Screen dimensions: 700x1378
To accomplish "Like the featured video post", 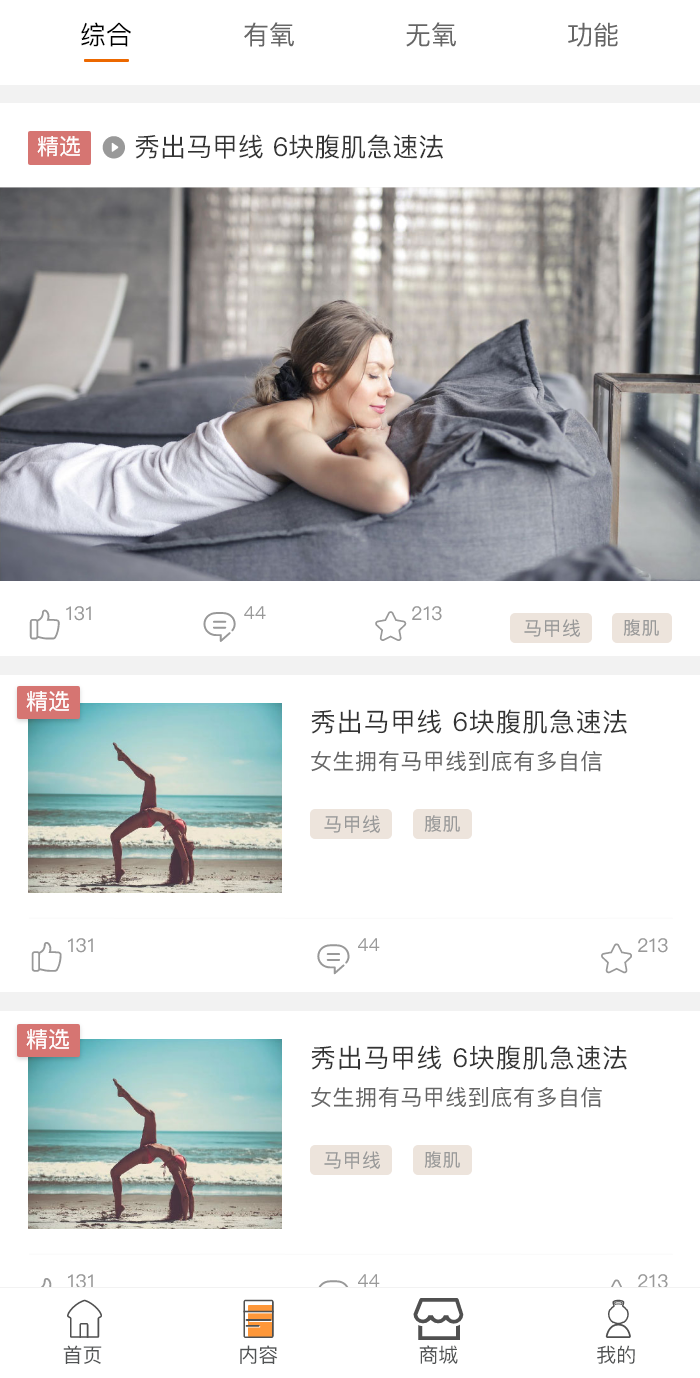I will [x=46, y=626].
